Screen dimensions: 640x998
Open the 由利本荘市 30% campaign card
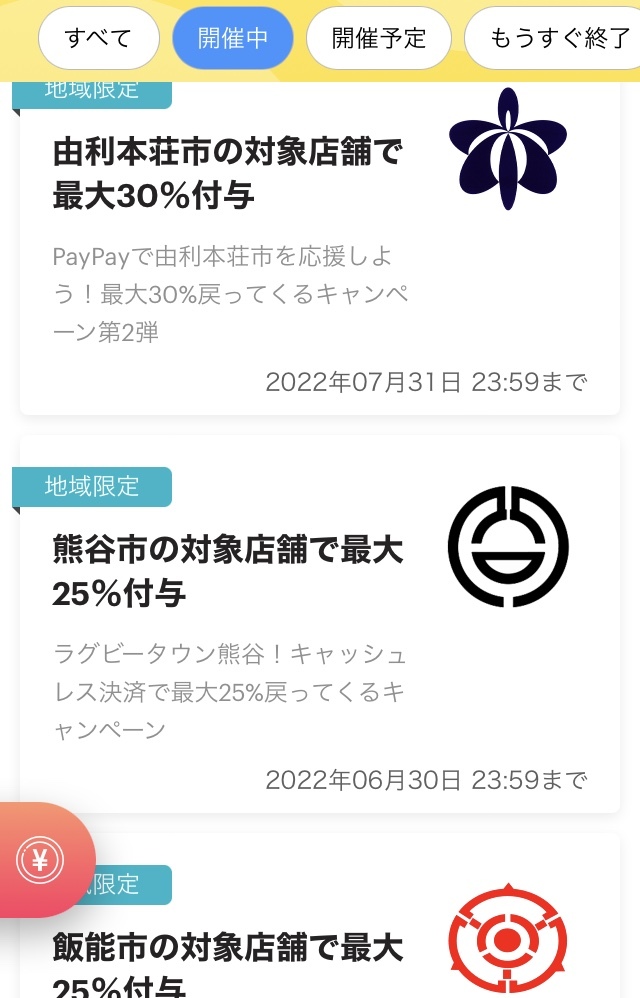click(319, 248)
